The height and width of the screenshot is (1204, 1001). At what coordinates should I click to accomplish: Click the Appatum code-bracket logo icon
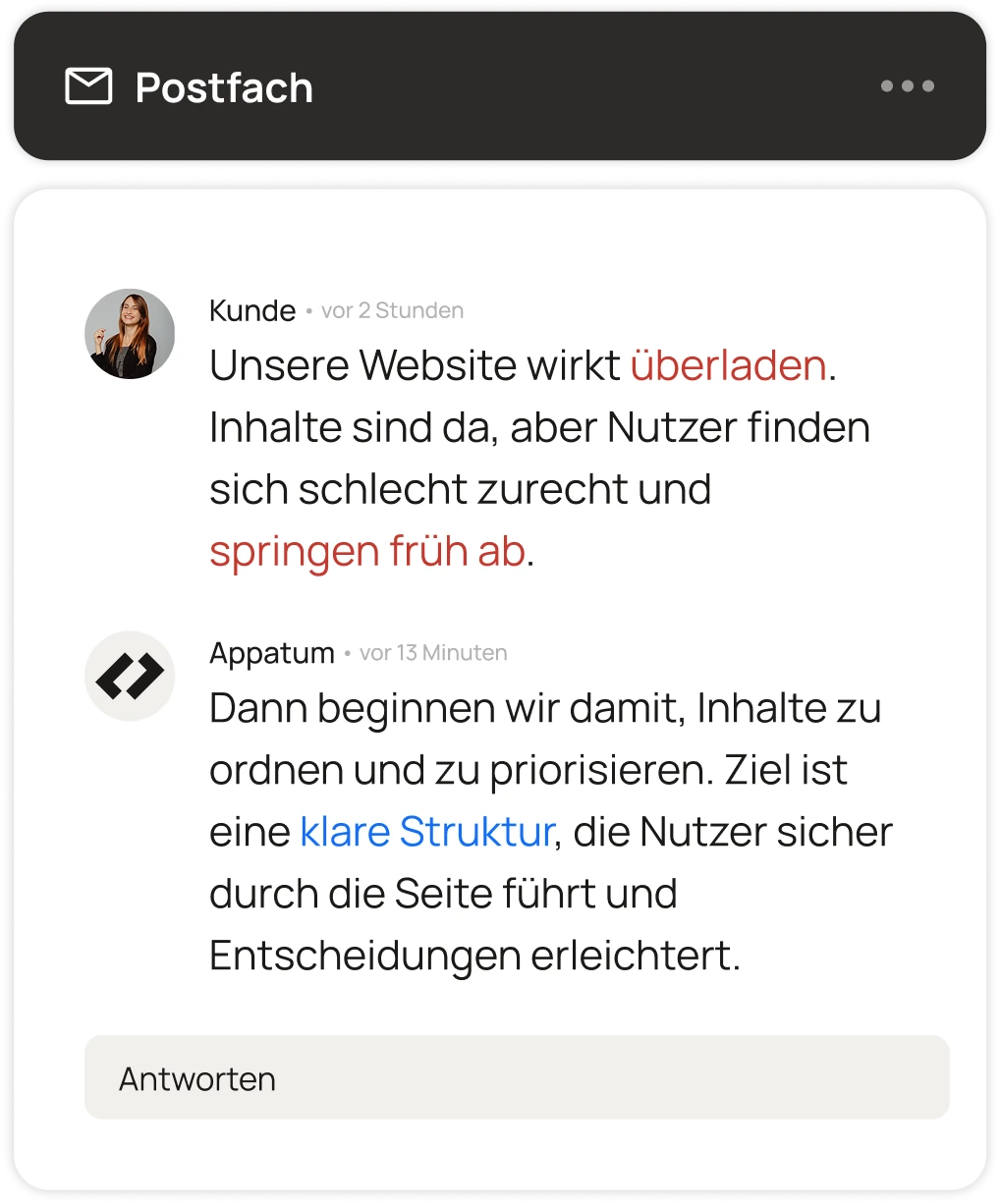pos(129,675)
